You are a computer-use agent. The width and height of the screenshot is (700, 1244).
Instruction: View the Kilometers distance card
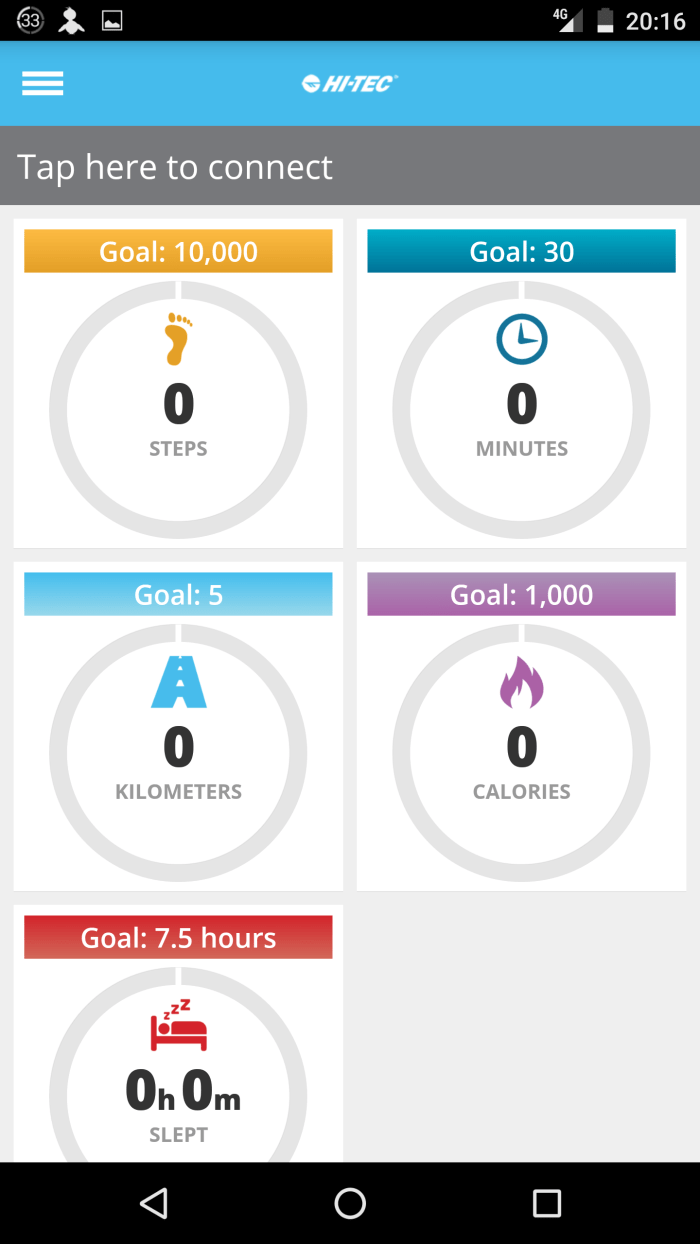click(178, 727)
